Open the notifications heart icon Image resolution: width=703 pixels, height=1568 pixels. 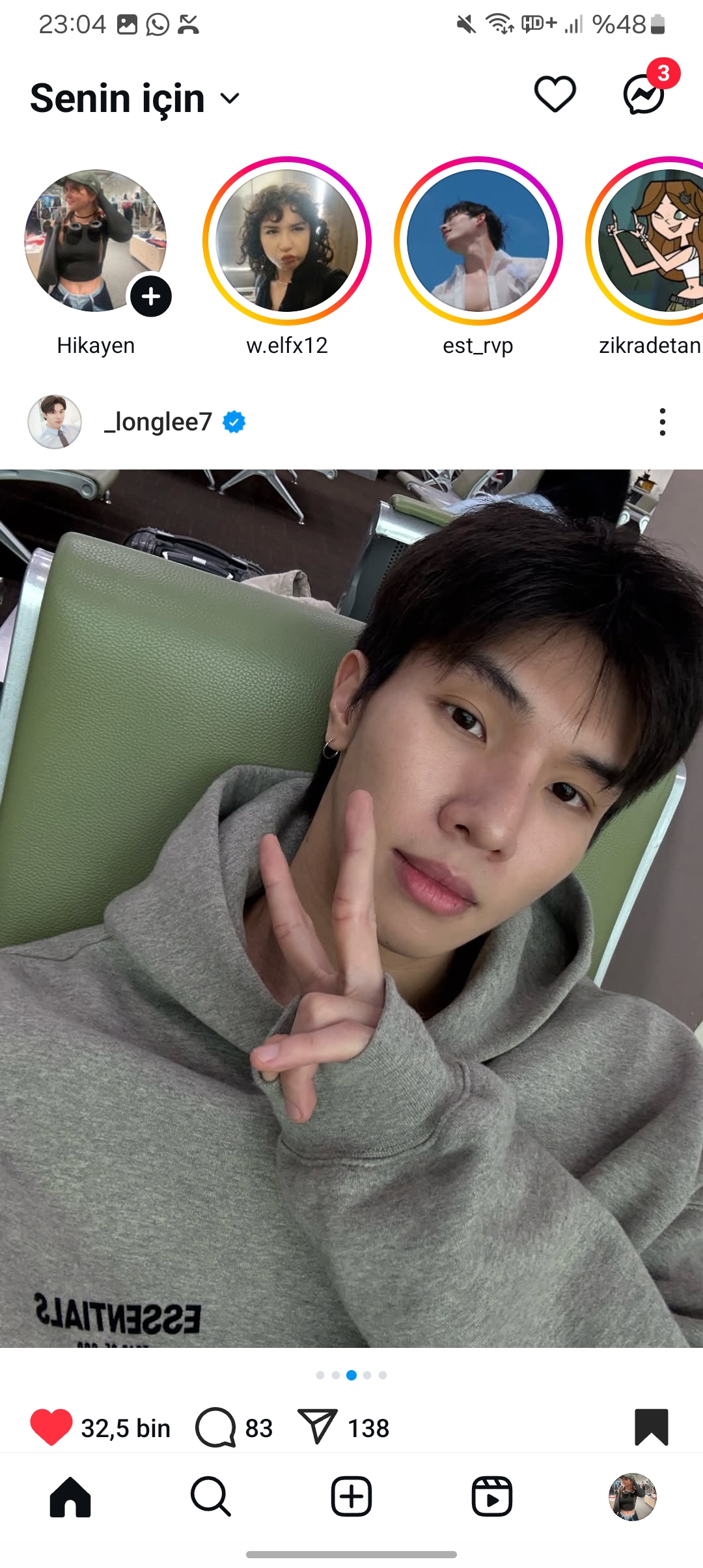tap(555, 94)
